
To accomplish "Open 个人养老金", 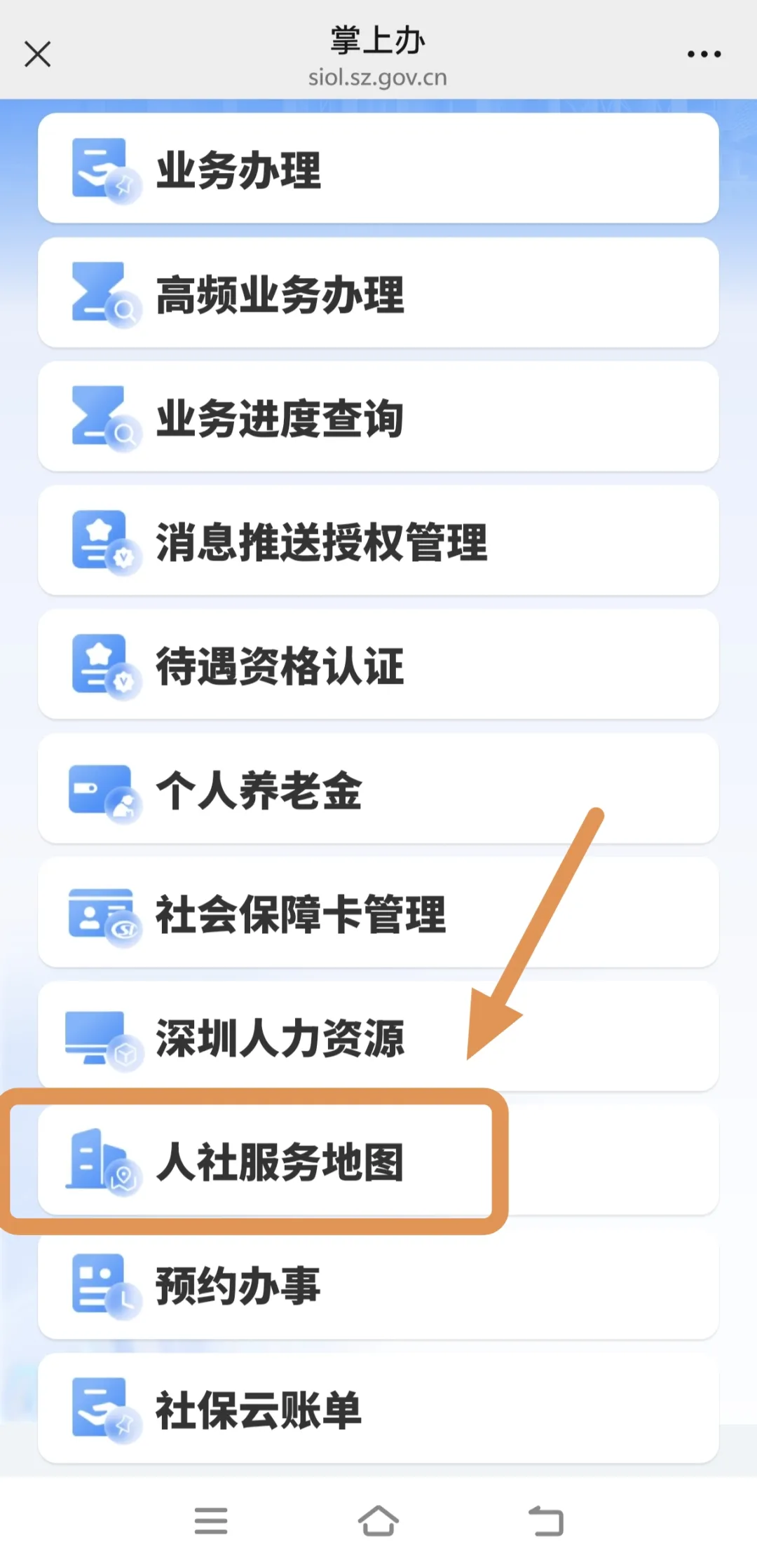I will 378,789.
